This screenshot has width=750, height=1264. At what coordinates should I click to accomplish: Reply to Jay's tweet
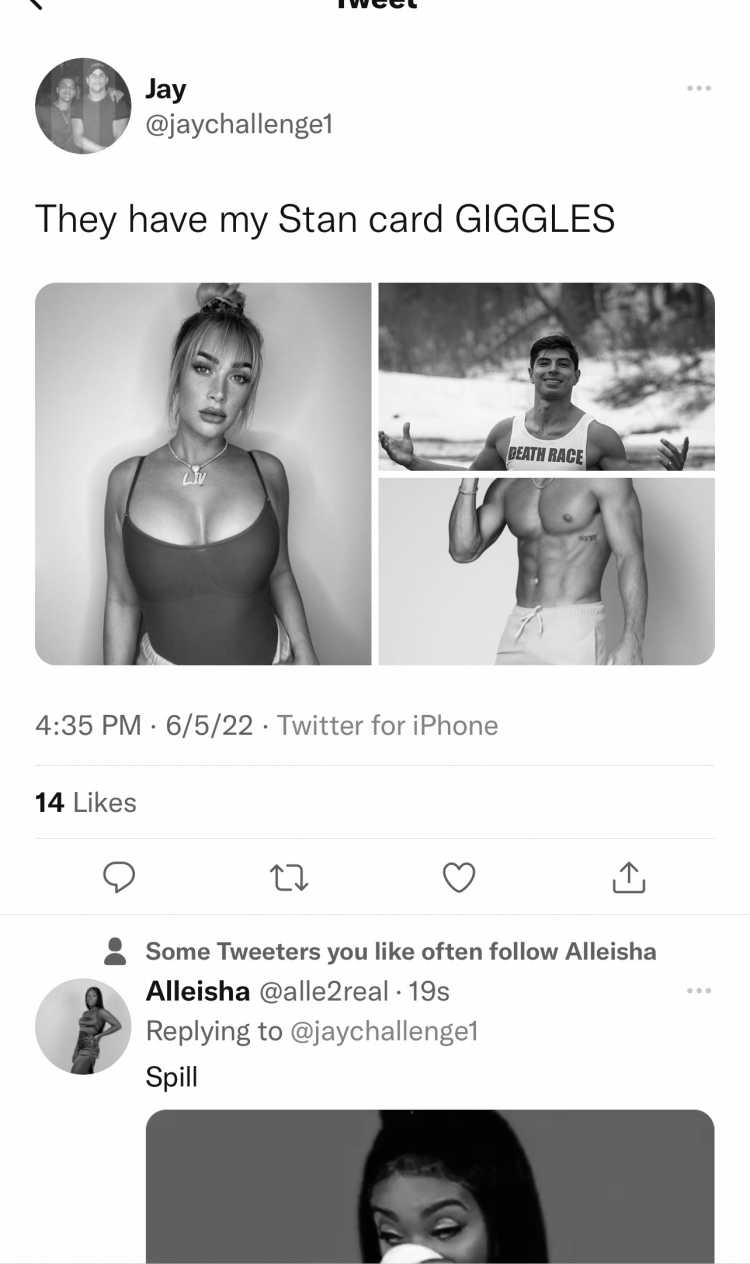tap(120, 877)
